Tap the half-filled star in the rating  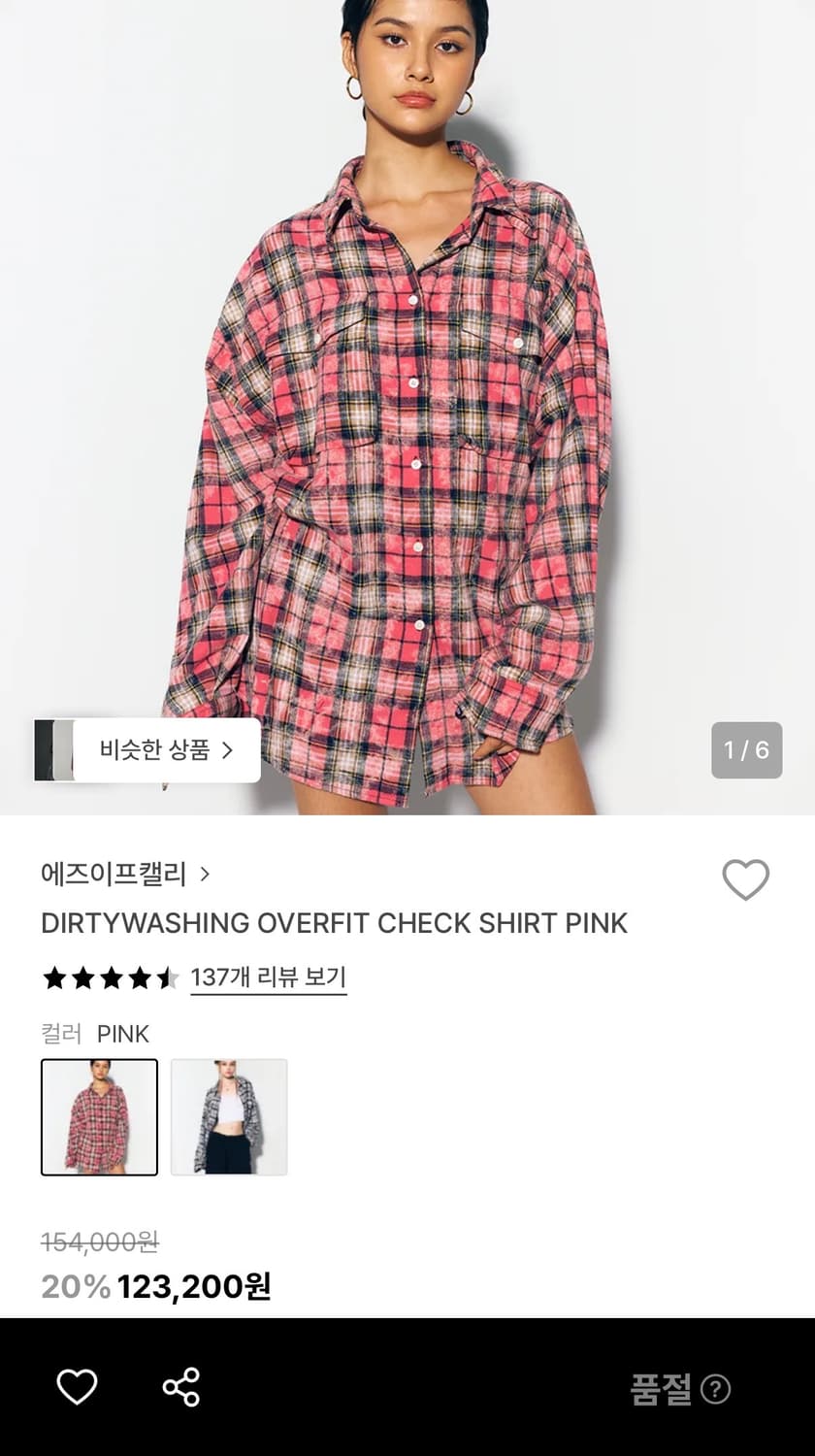click(x=167, y=978)
